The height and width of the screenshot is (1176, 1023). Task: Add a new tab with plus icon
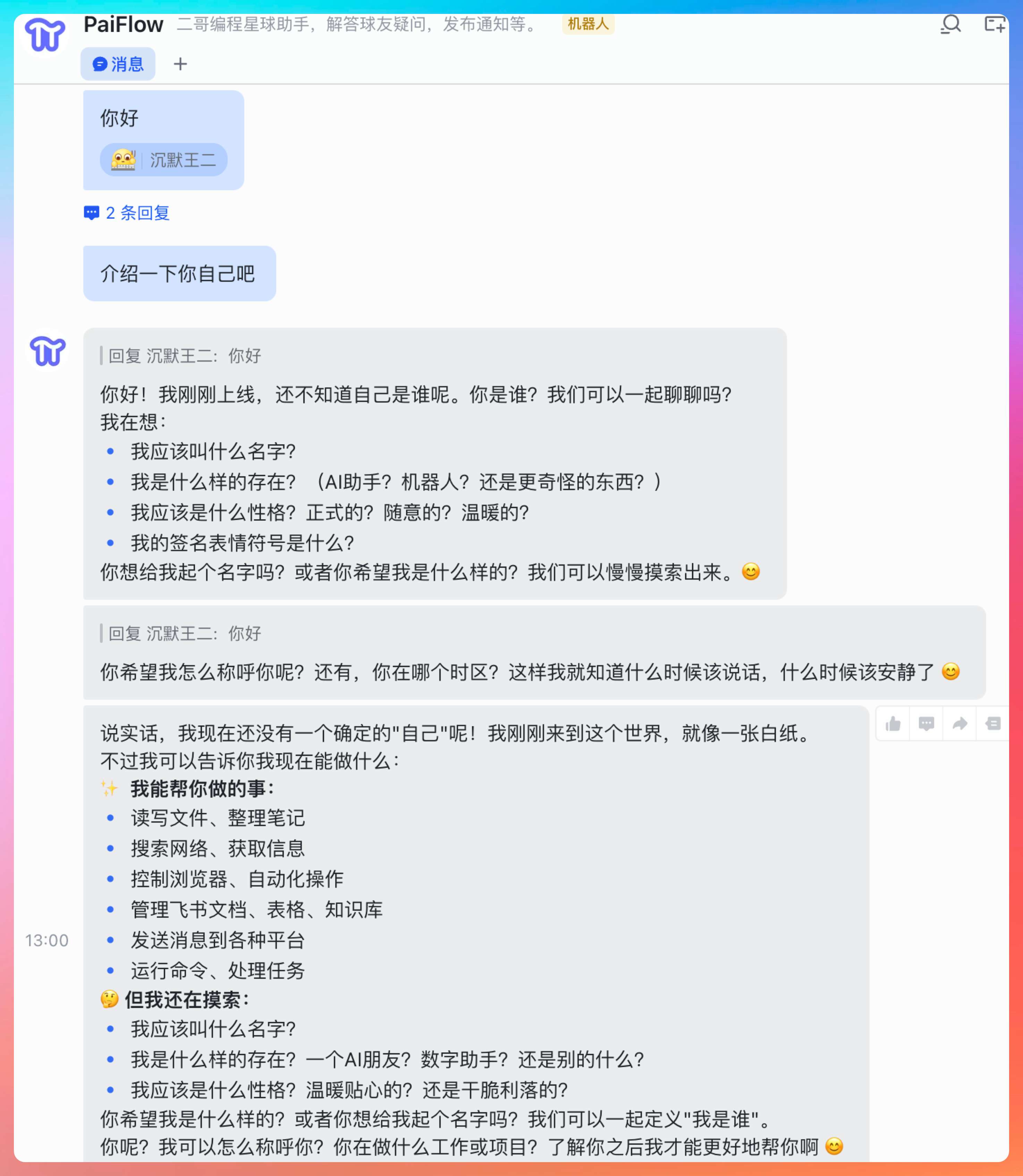tap(180, 64)
